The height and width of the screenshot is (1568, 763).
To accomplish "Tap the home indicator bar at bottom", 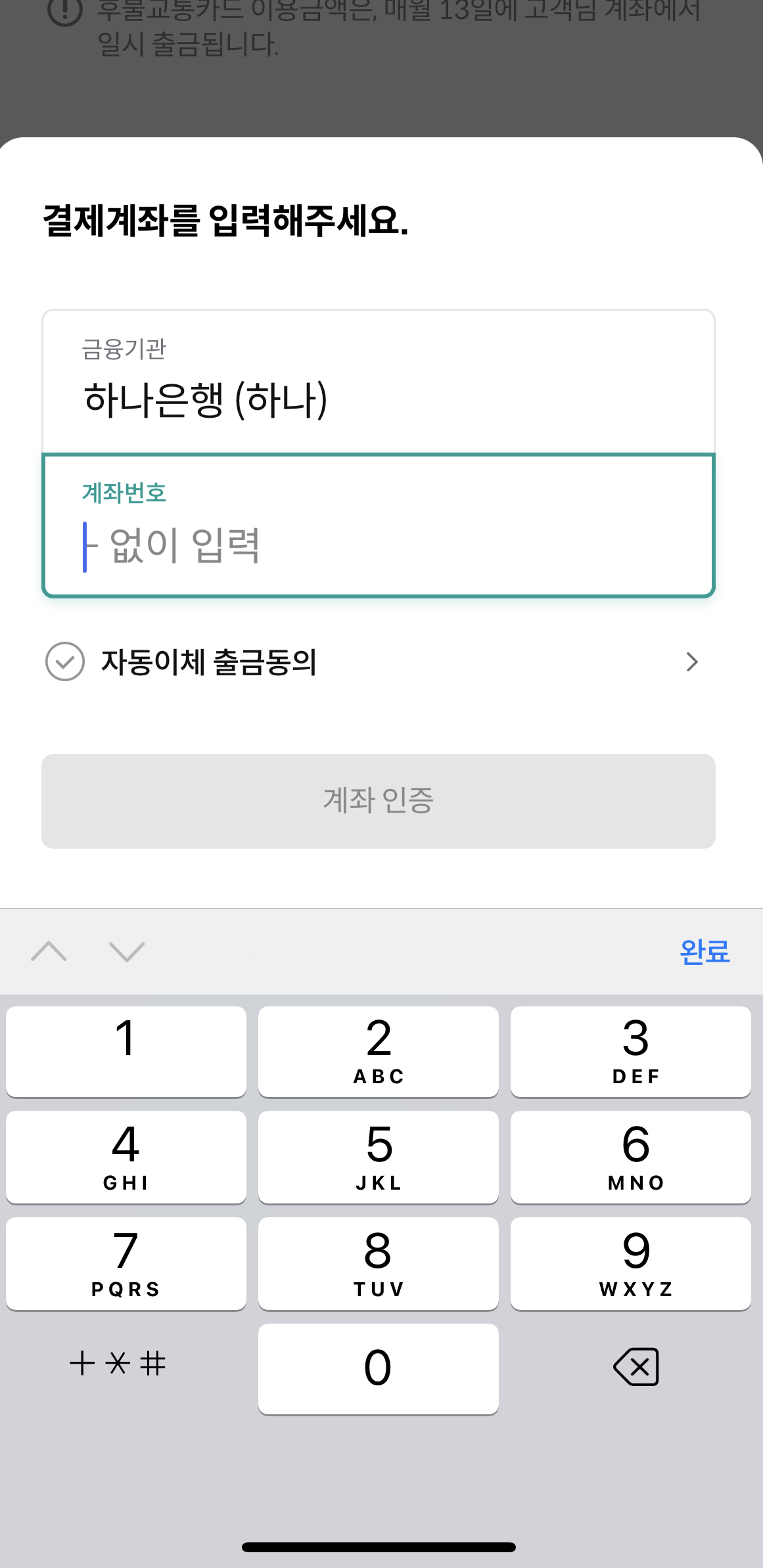I will (381, 1547).
